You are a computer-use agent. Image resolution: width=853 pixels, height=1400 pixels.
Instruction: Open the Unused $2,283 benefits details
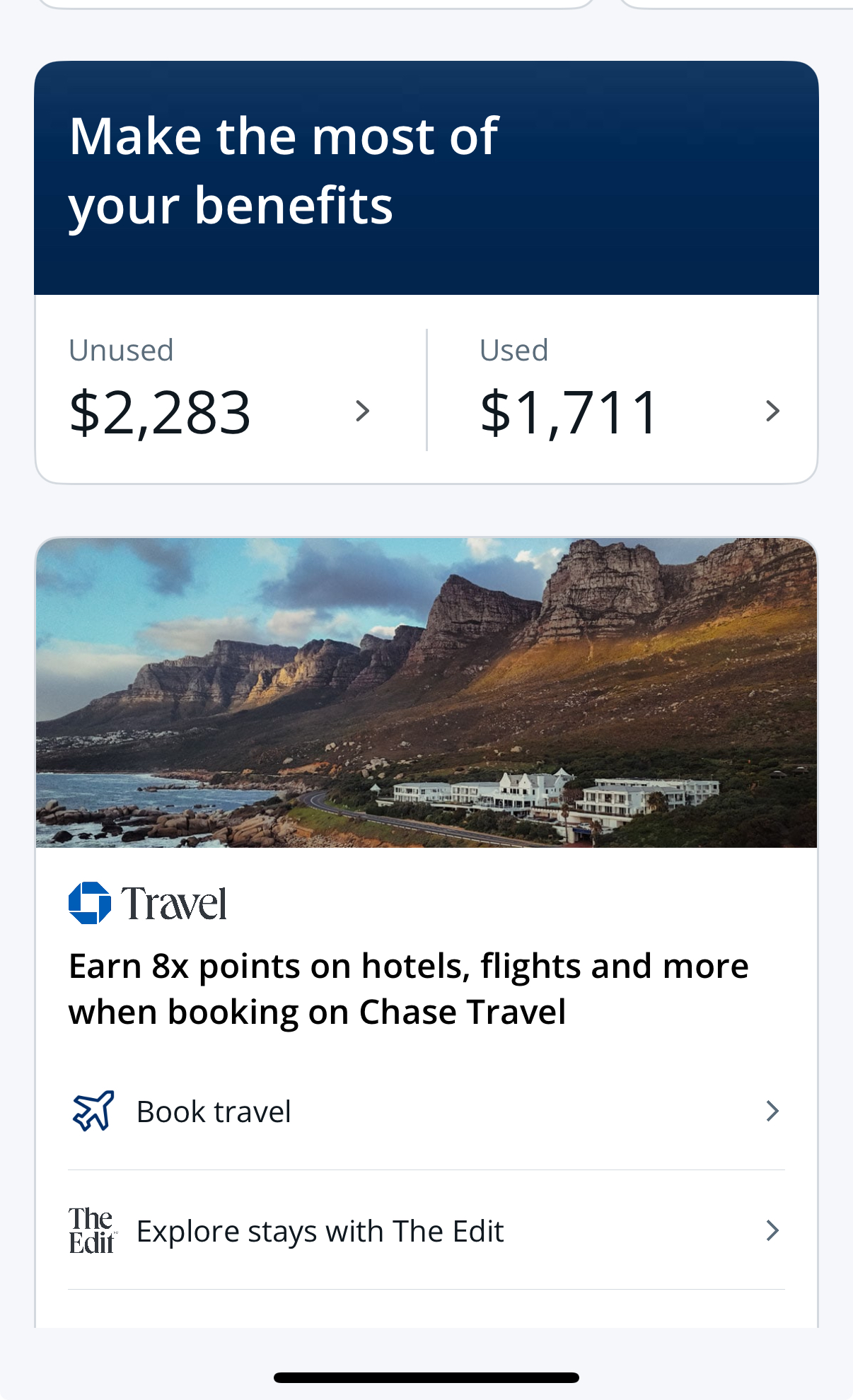click(221, 390)
